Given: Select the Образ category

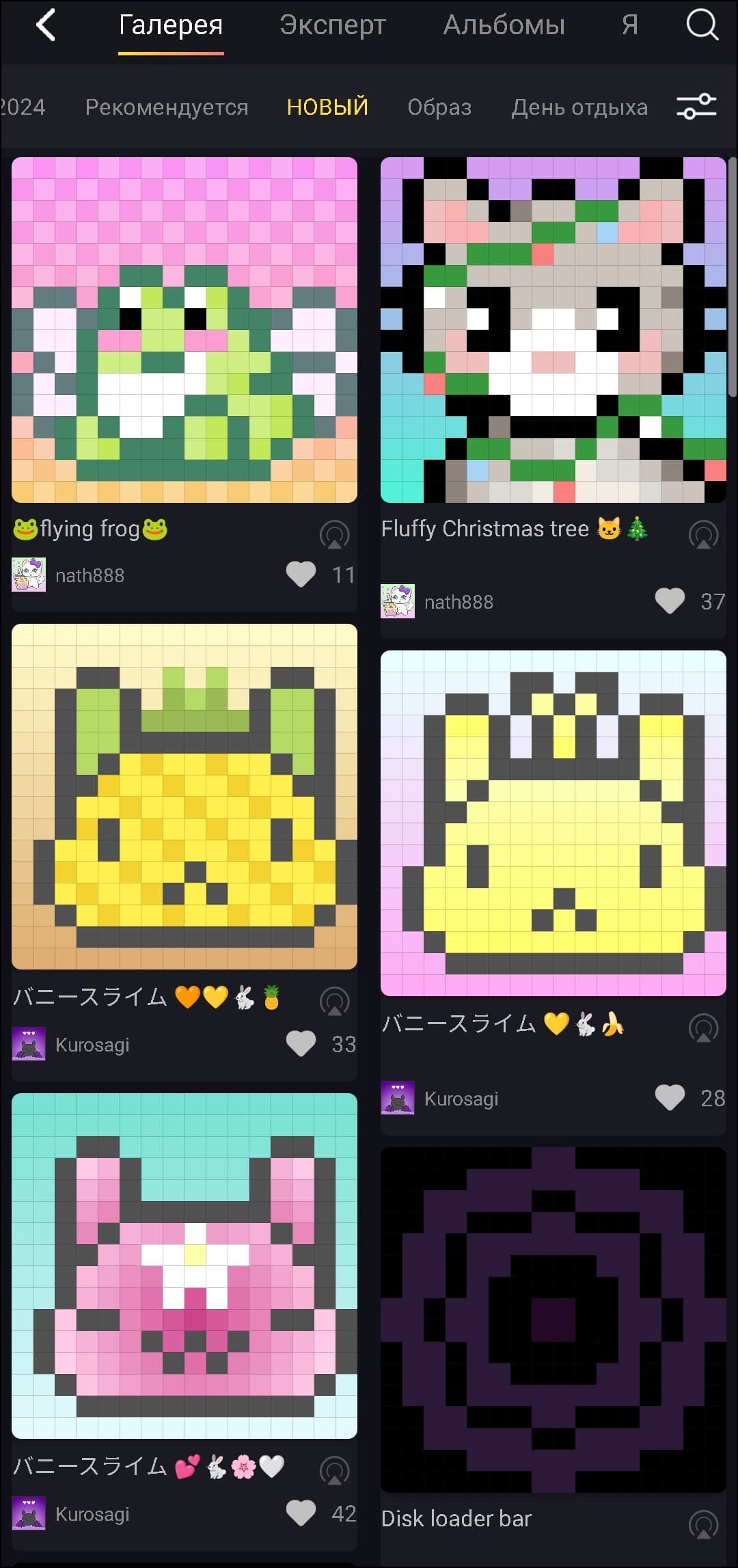Looking at the screenshot, I should point(439,107).
